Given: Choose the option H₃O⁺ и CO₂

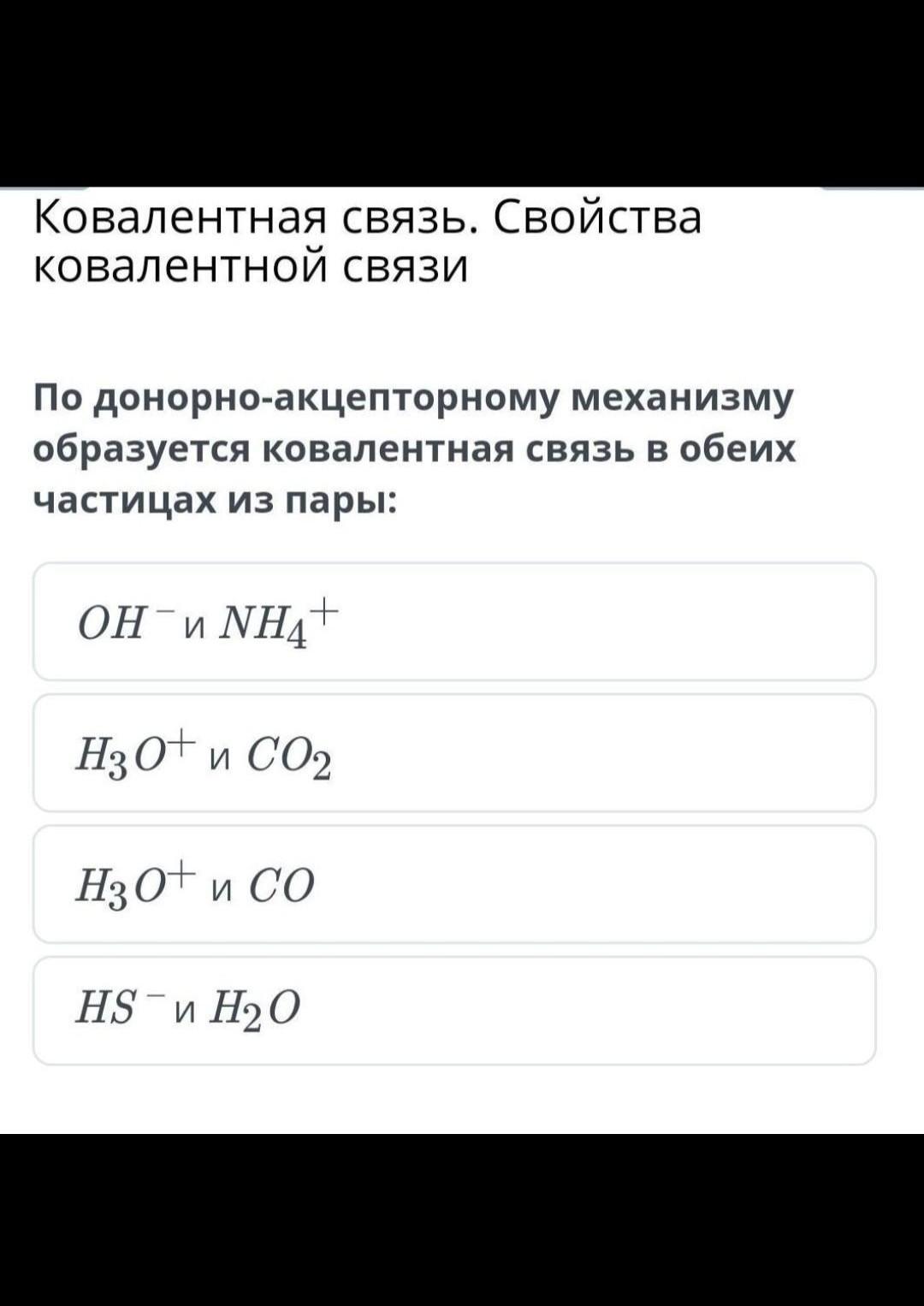Looking at the screenshot, I should pos(454,752).
